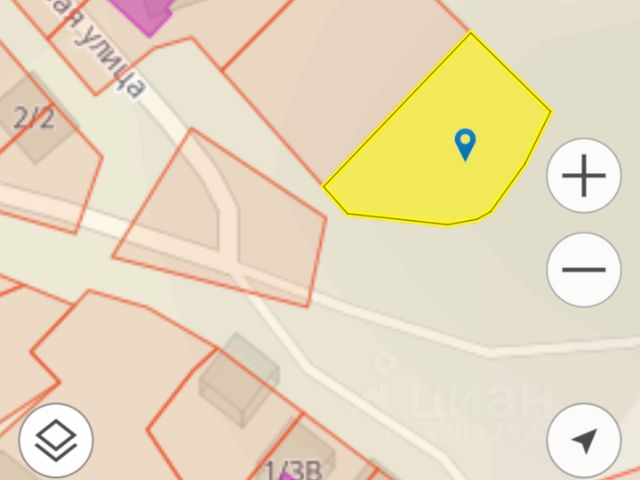This screenshot has width=640, height=480.
Task: Open the map layers selector
Action: point(56,440)
